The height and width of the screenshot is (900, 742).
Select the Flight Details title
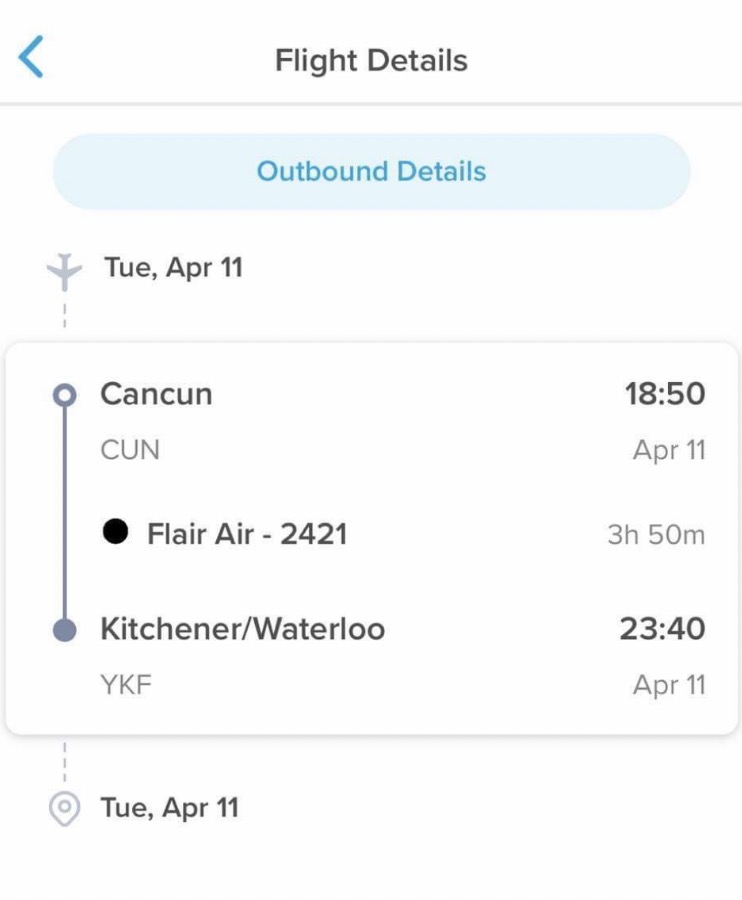coord(371,59)
